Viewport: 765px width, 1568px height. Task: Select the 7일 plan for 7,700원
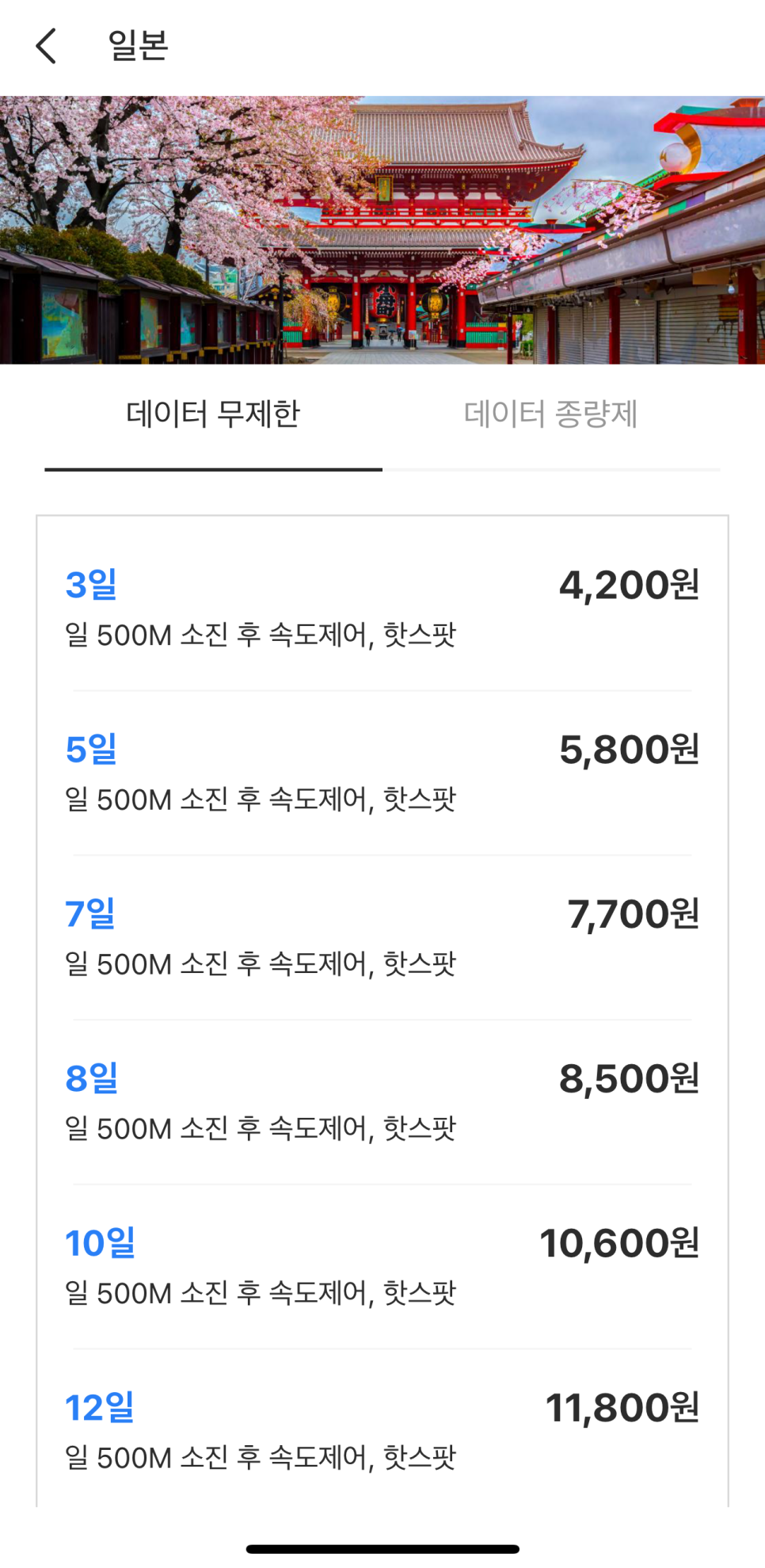click(382, 937)
